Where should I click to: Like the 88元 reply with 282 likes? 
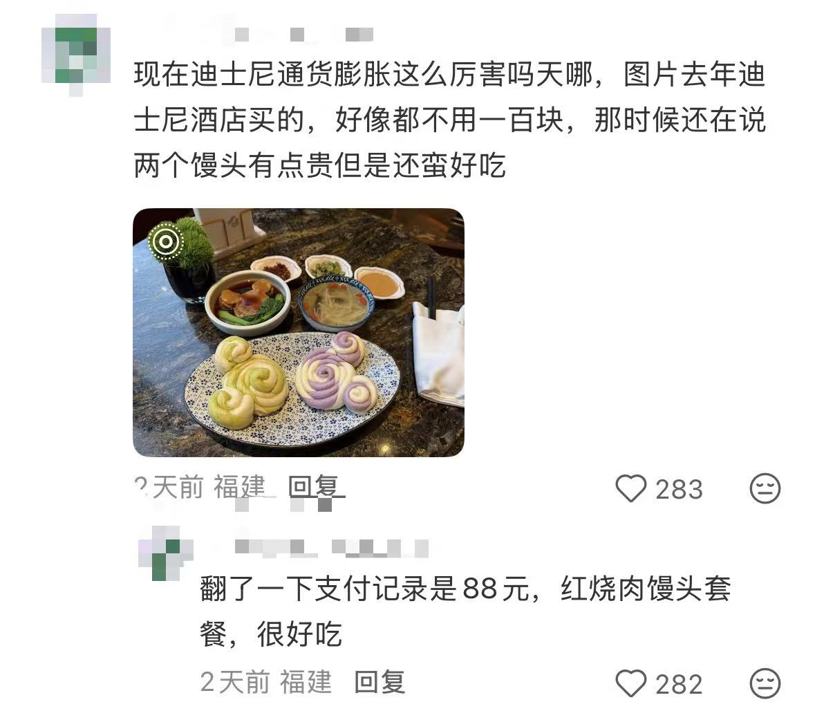click(x=631, y=684)
